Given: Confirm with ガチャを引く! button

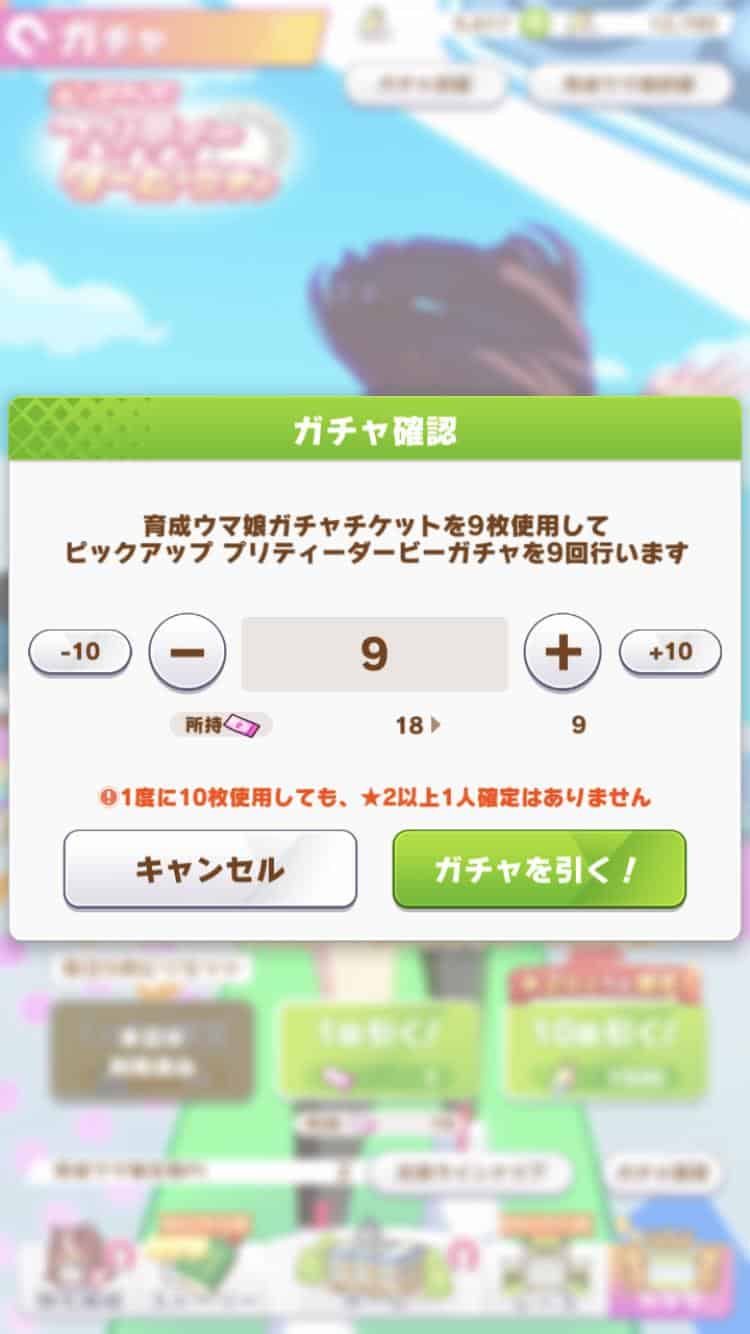Looking at the screenshot, I should (539, 869).
